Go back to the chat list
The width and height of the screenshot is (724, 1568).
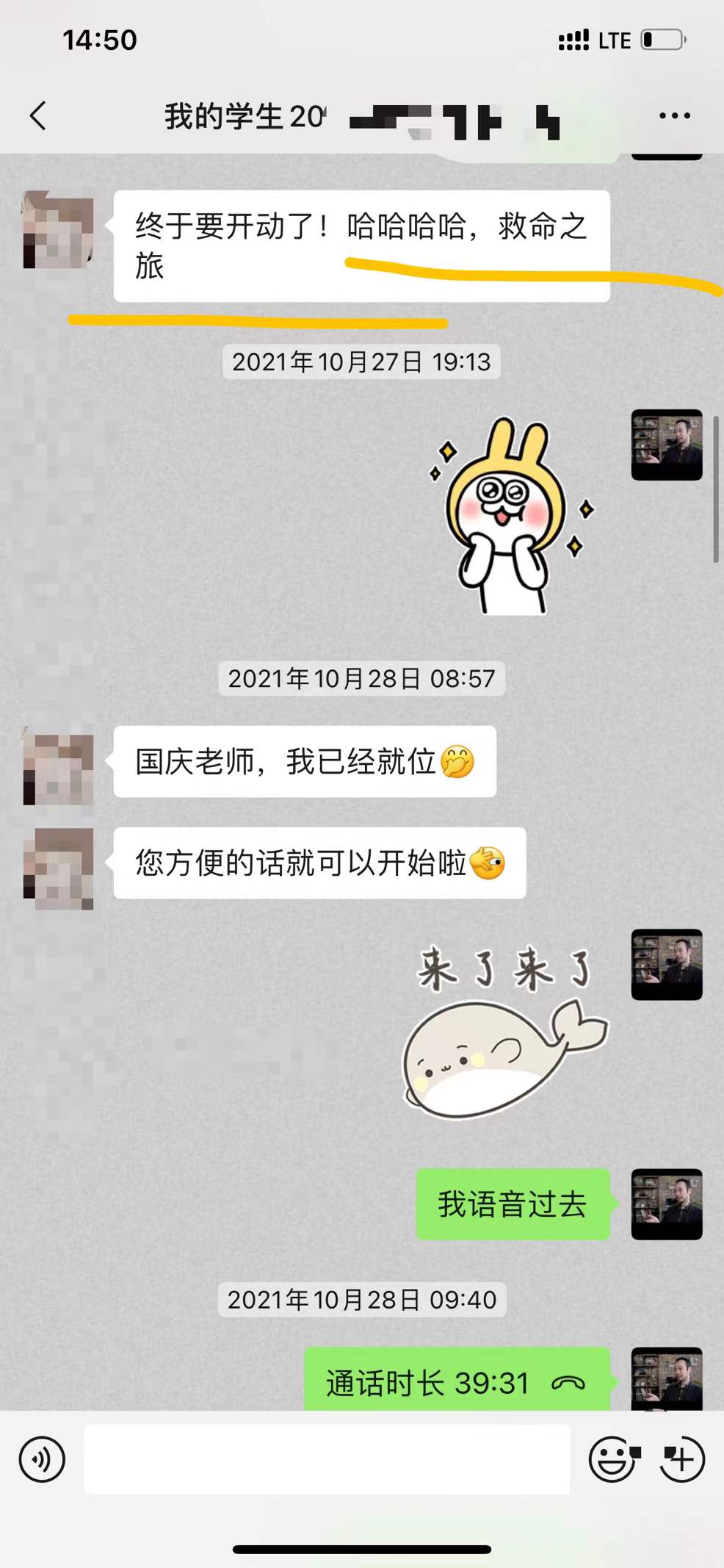click(x=38, y=116)
